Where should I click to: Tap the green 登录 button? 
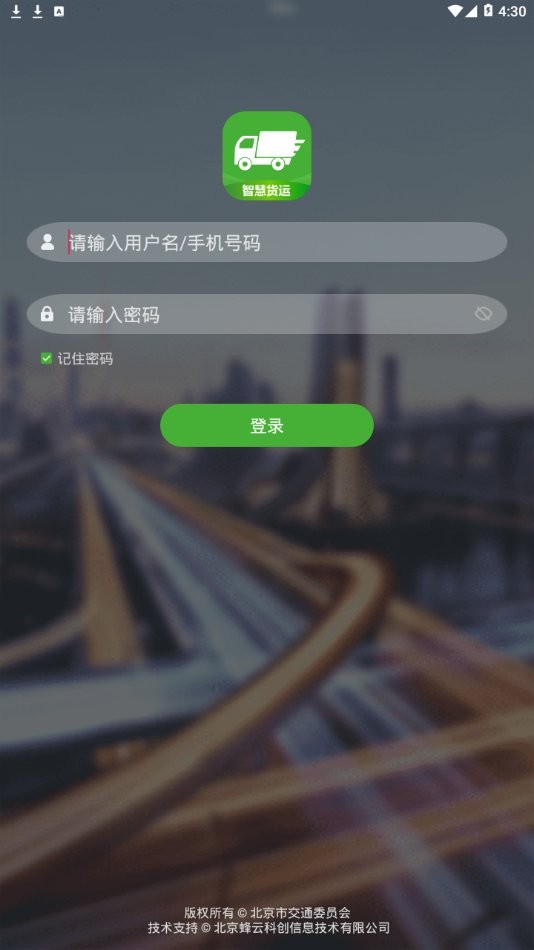pyautogui.click(x=267, y=425)
